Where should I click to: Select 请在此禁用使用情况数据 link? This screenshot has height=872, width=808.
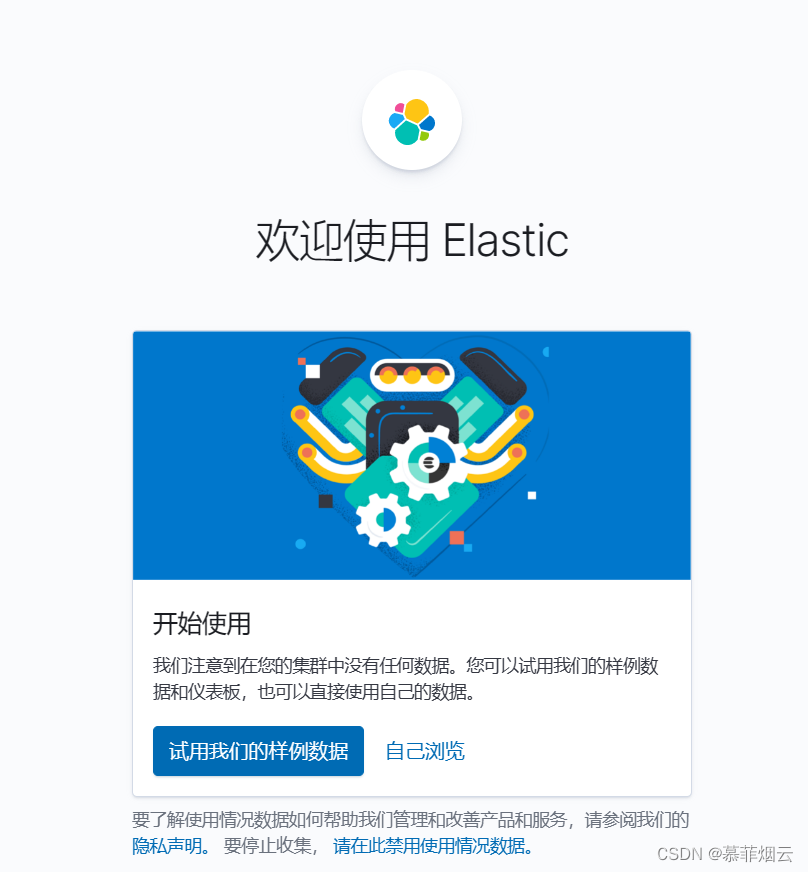(430, 846)
